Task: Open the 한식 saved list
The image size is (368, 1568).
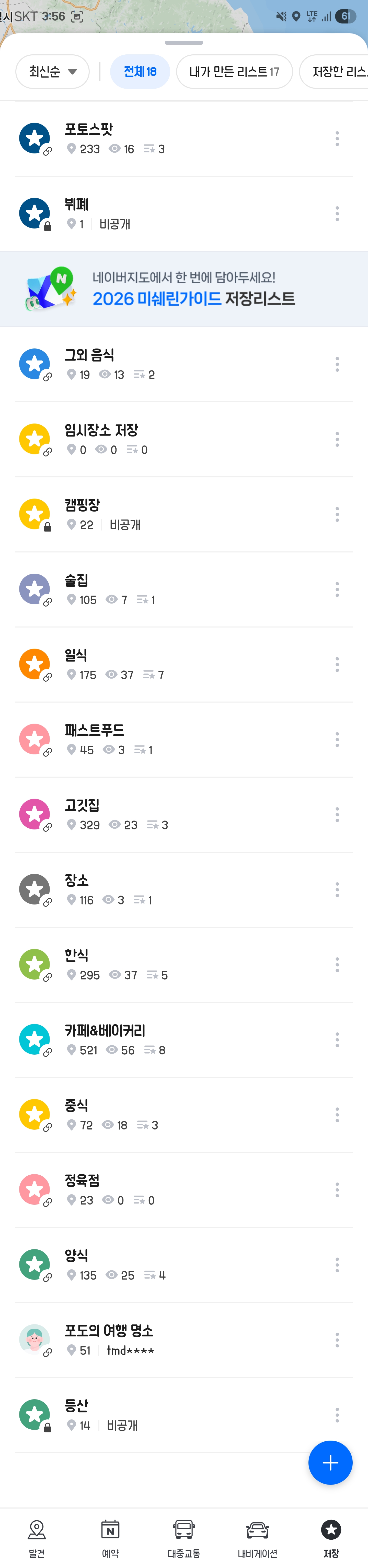Action: (152, 964)
